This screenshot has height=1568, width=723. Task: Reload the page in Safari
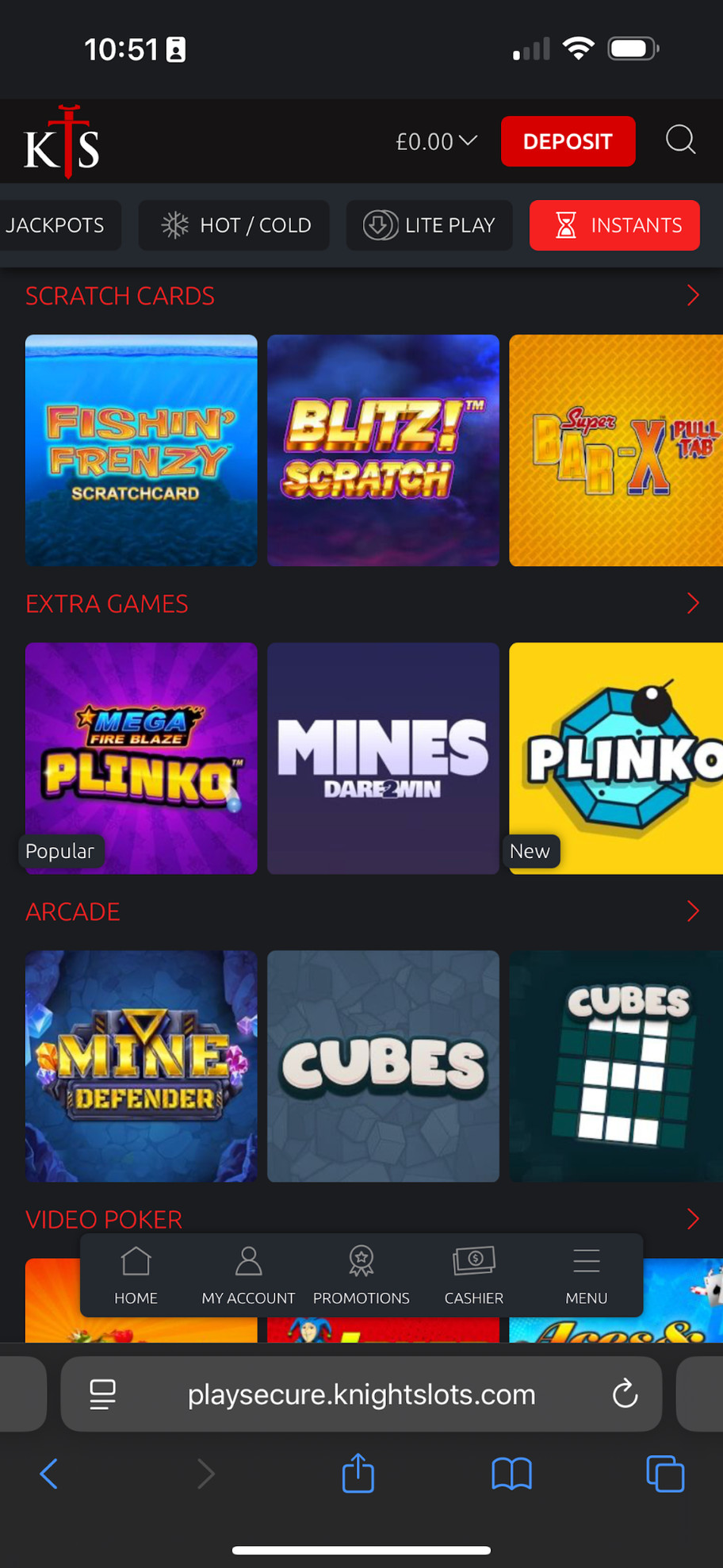coord(625,1394)
